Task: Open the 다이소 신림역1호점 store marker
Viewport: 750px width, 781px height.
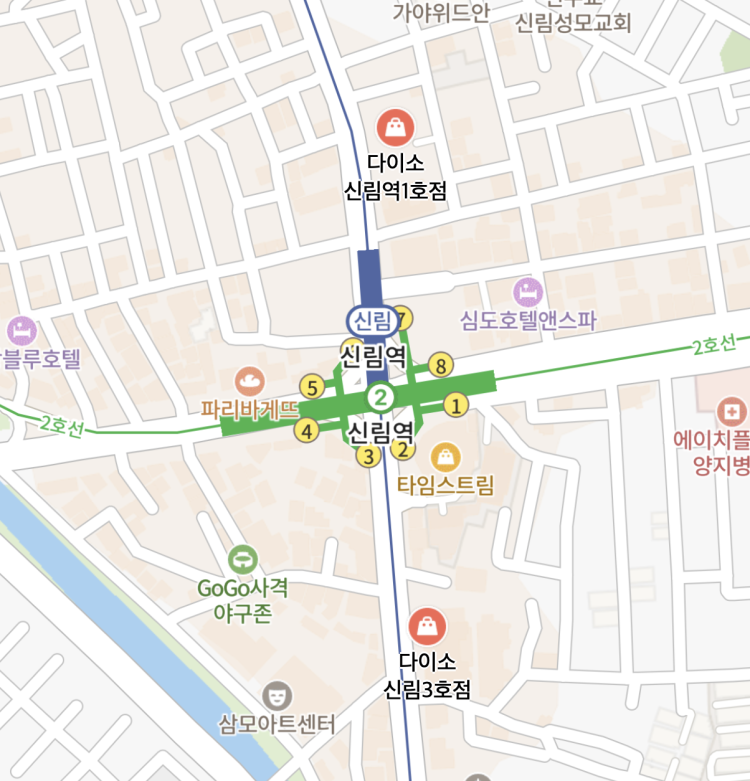Action: (396, 128)
